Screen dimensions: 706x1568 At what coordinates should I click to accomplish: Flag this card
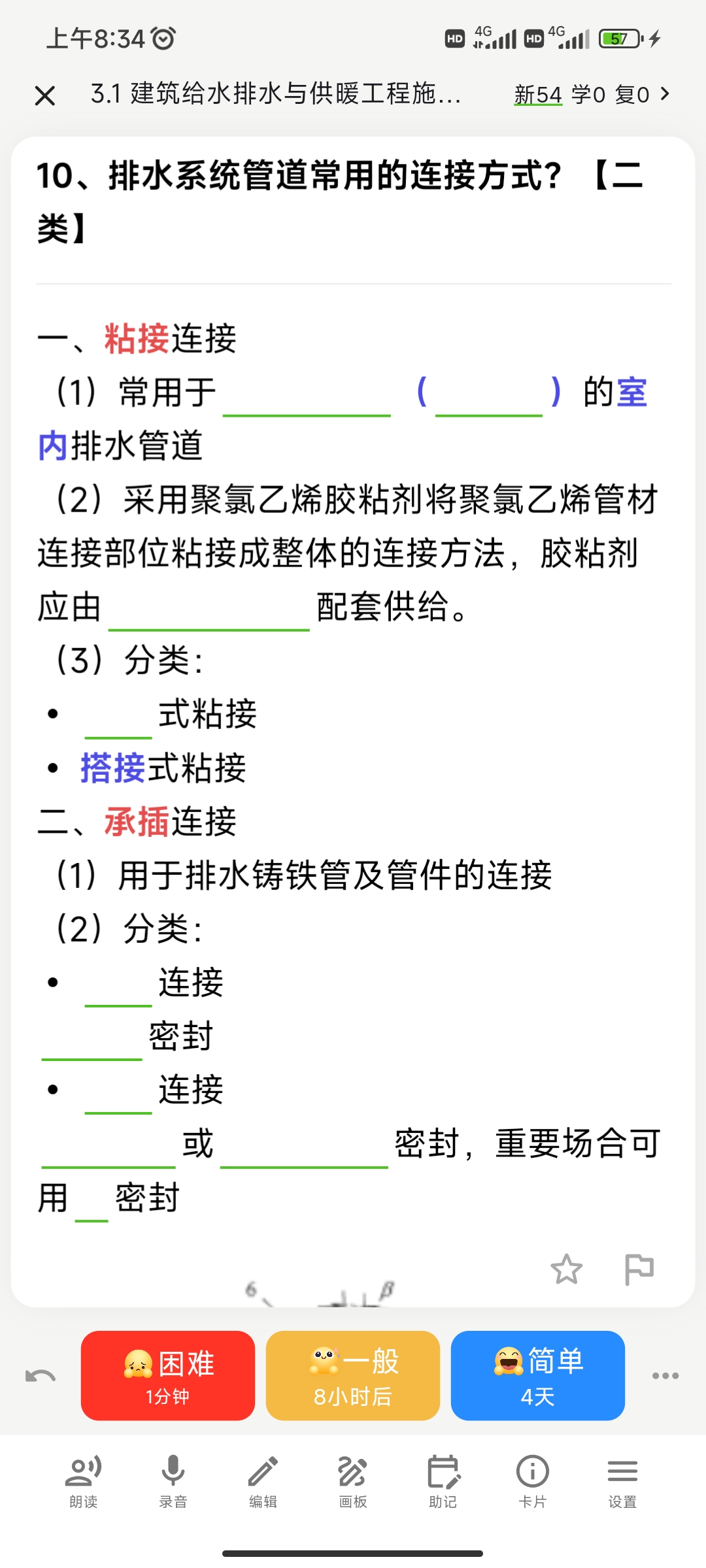(639, 1269)
